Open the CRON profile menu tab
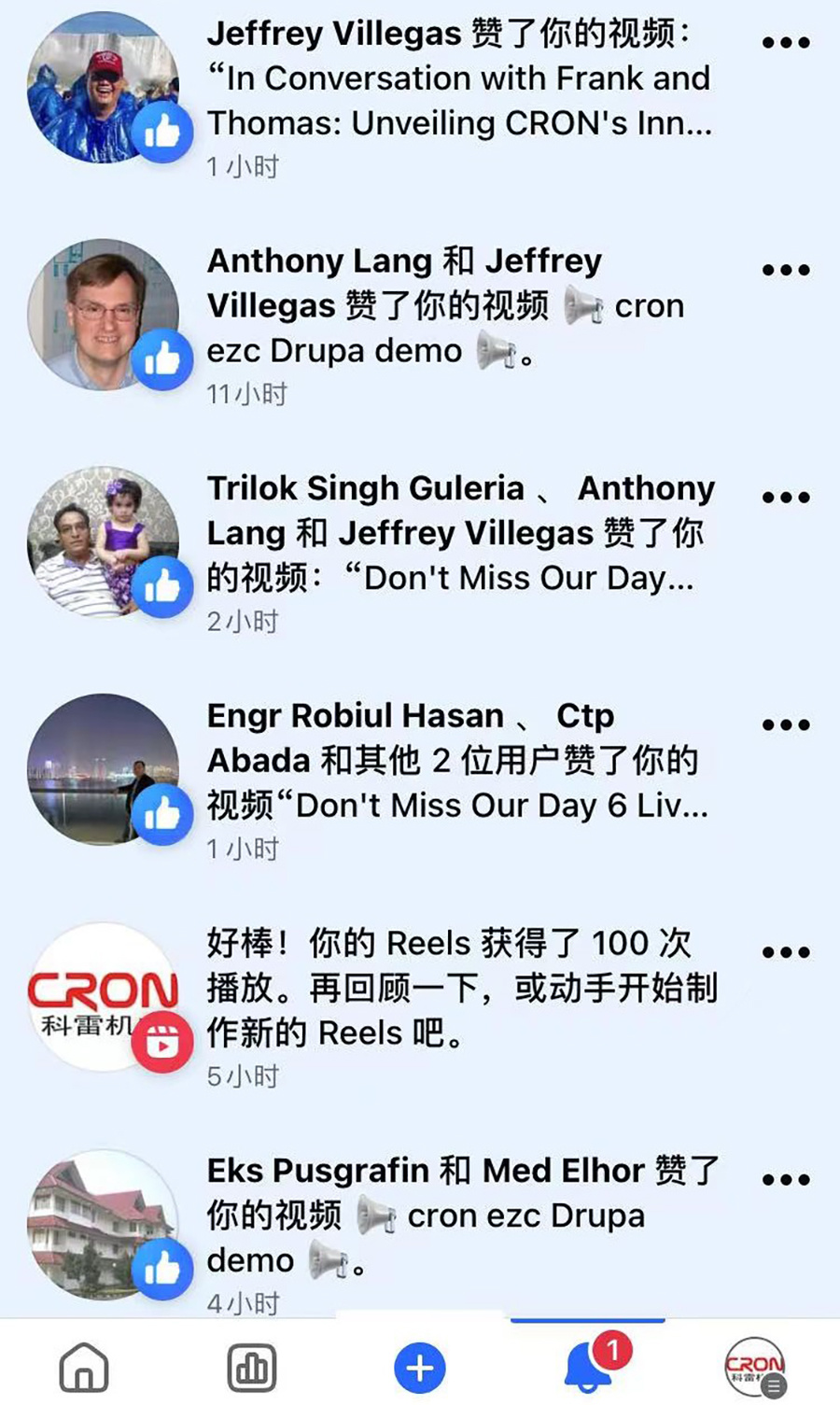 pos(755,1368)
